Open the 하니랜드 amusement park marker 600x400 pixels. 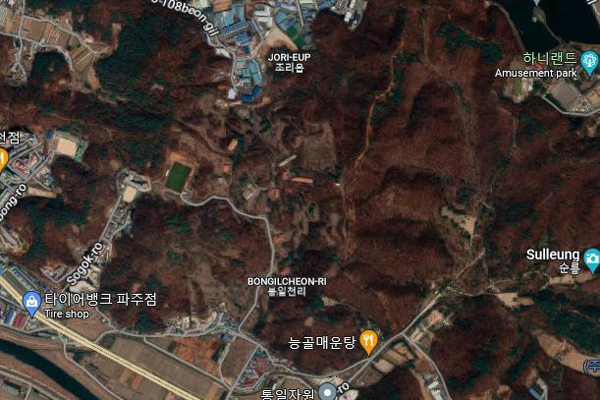(x=589, y=59)
